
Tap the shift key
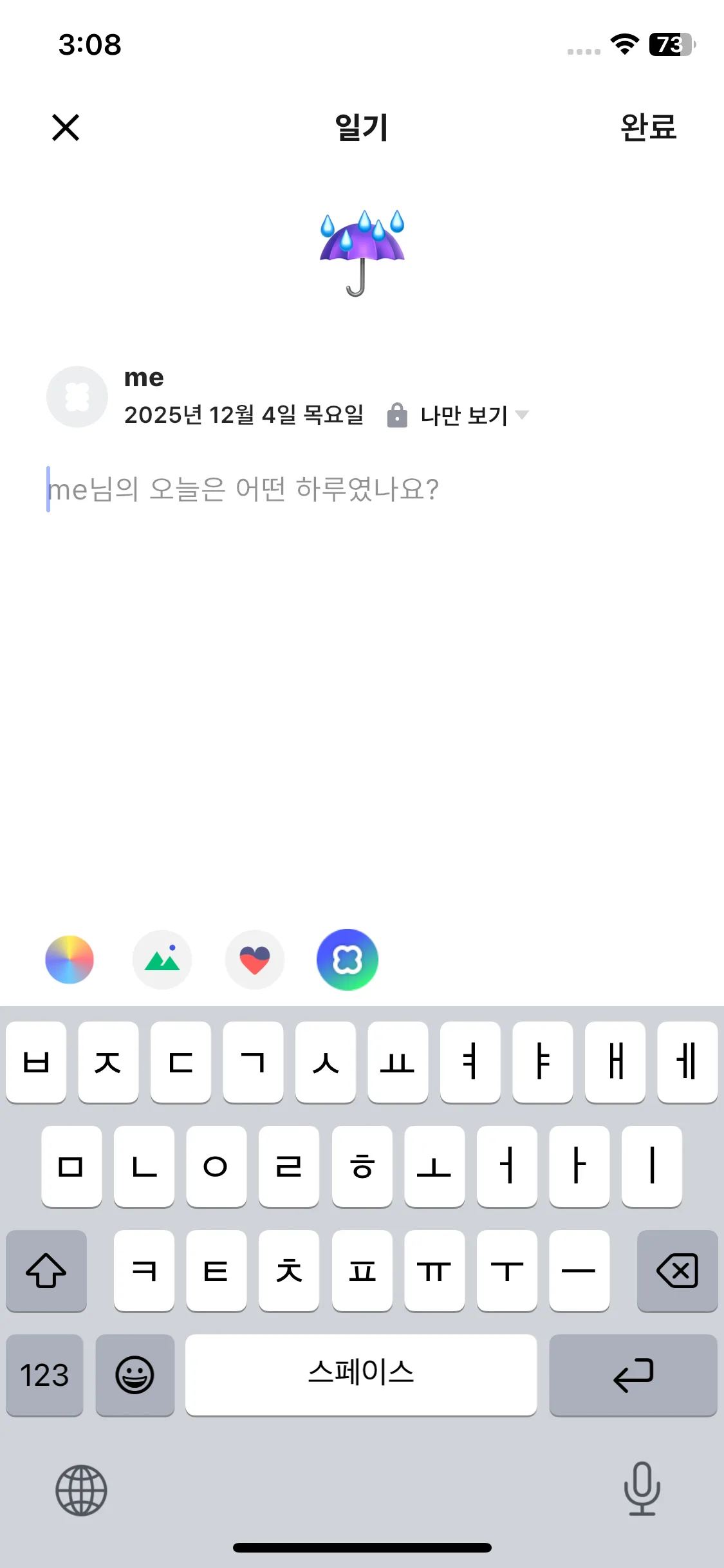coord(46,1271)
